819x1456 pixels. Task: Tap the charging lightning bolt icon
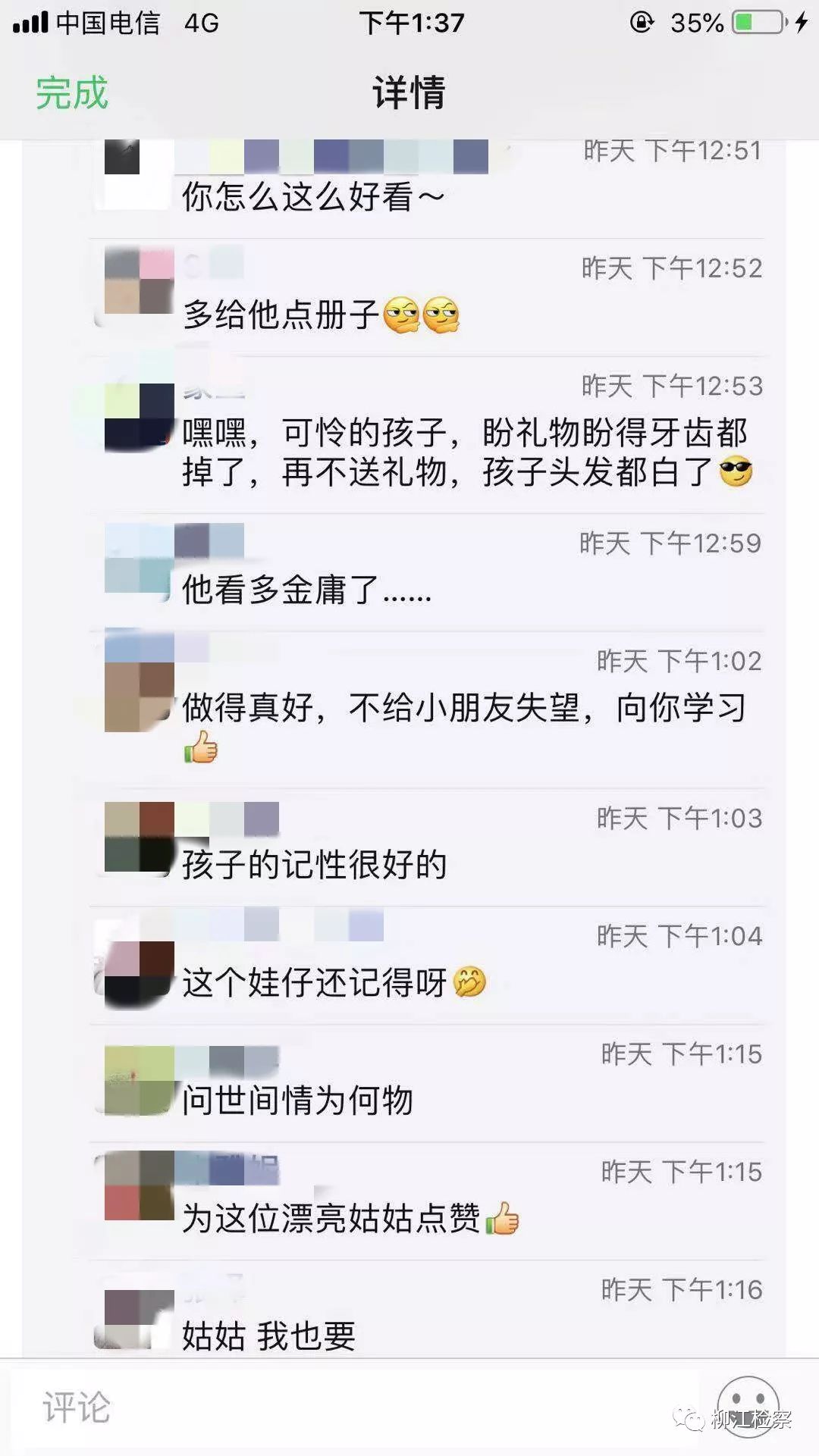(x=800, y=23)
